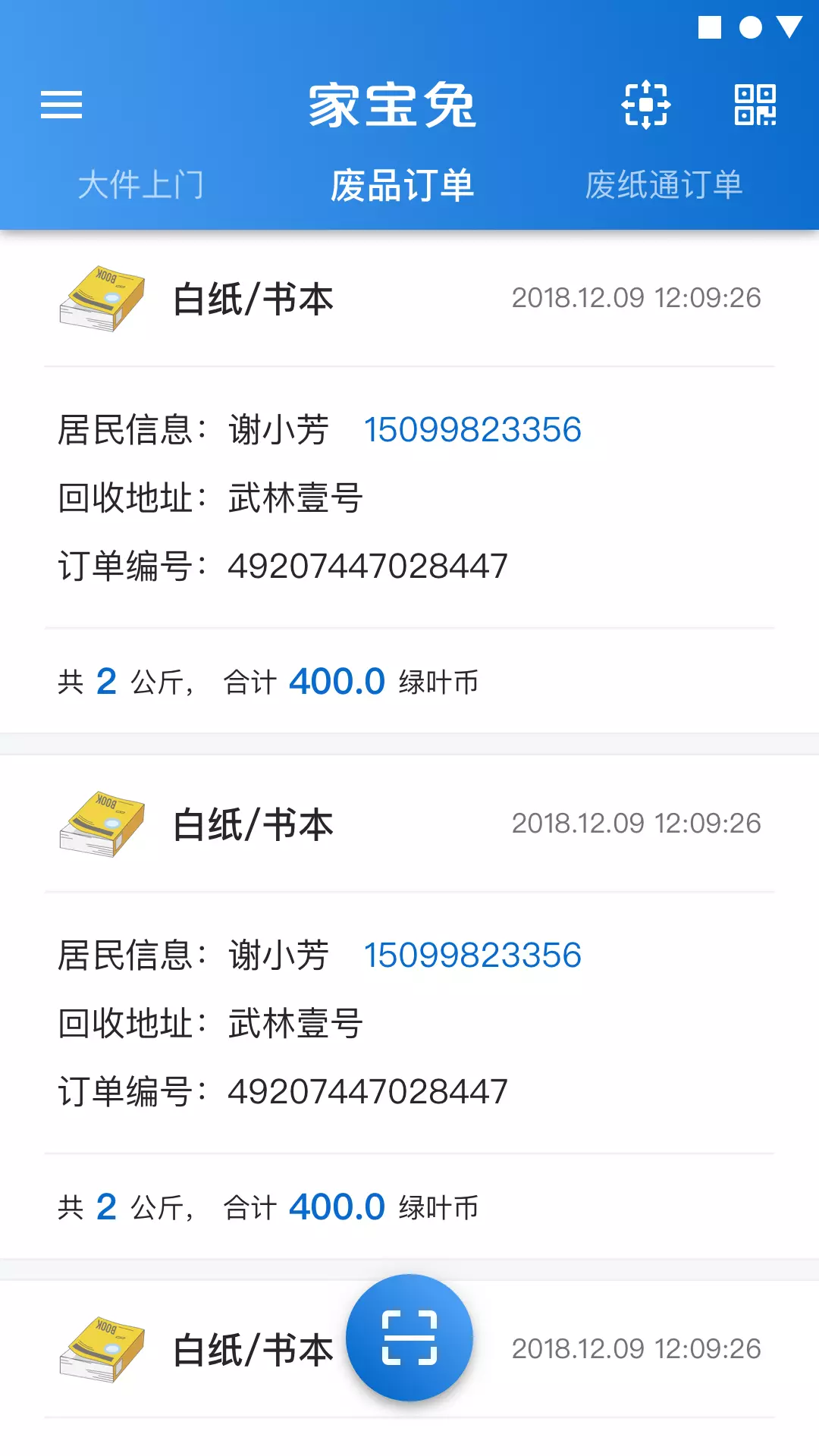Switch to the 大件上门 tab
Viewport: 819px width, 1456px height.
click(x=141, y=185)
